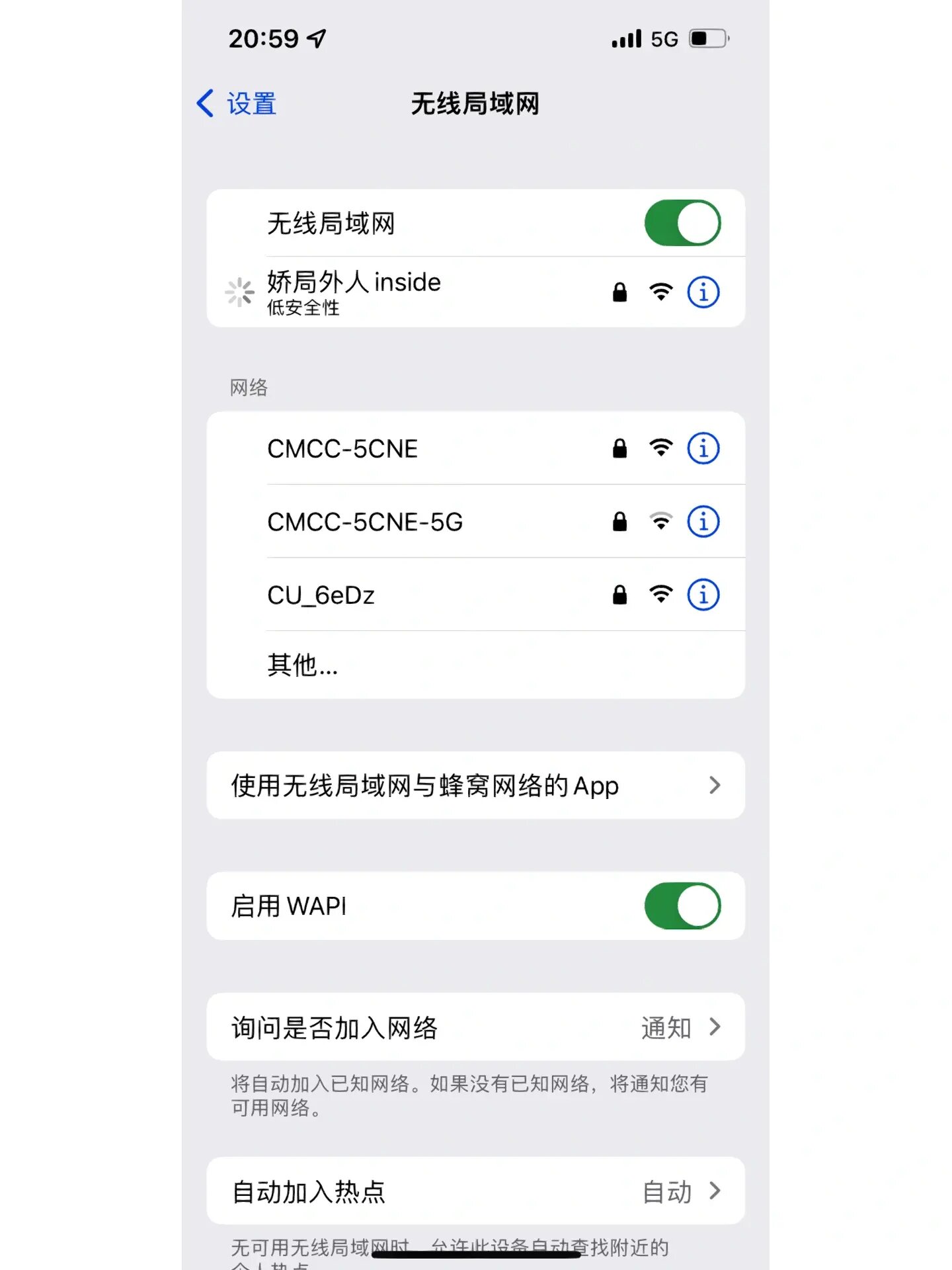The height and width of the screenshot is (1270, 952).
Task: Open info for 娇局外人 inside network
Action: [703, 292]
